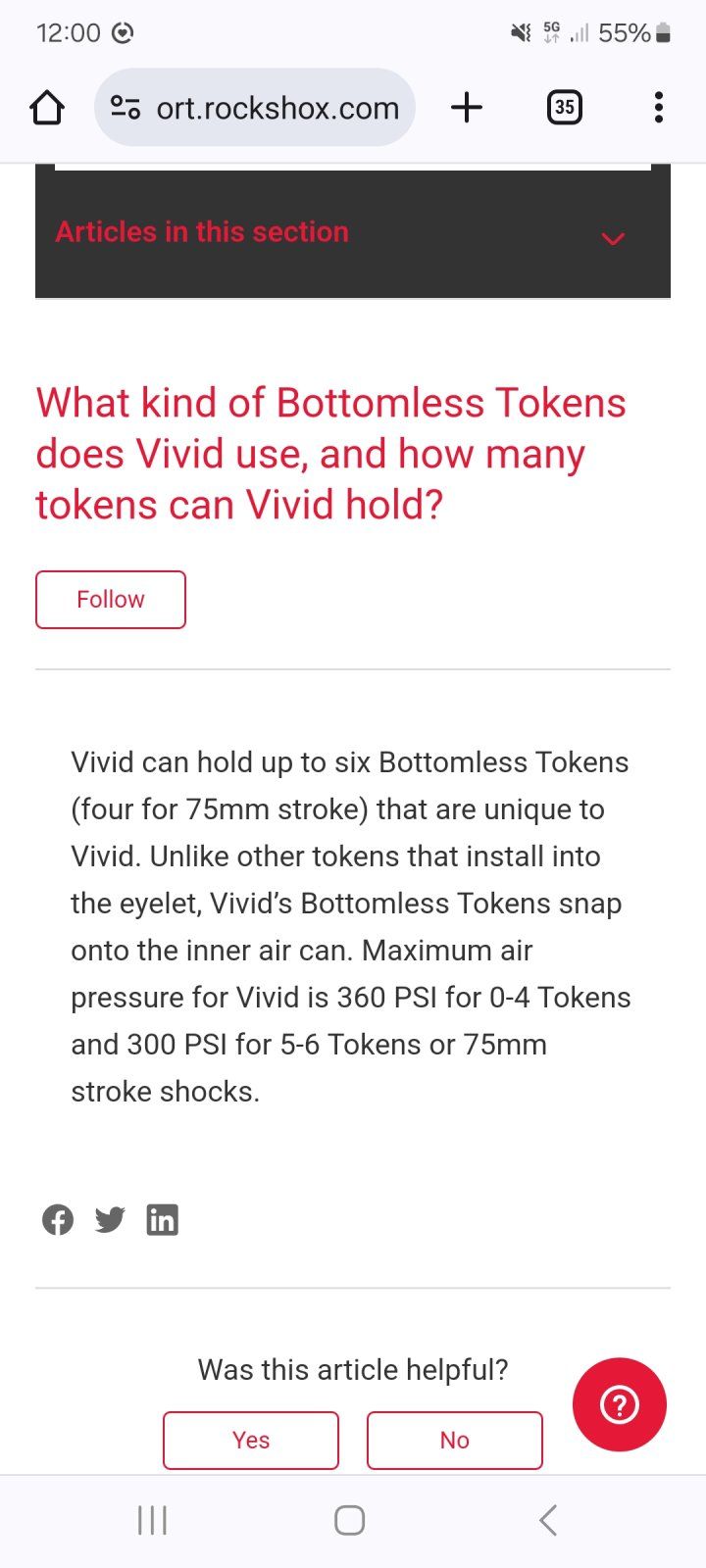Share the article on Twitter
Image resolution: width=706 pixels, height=1568 pixels.
[x=110, y=1220]
